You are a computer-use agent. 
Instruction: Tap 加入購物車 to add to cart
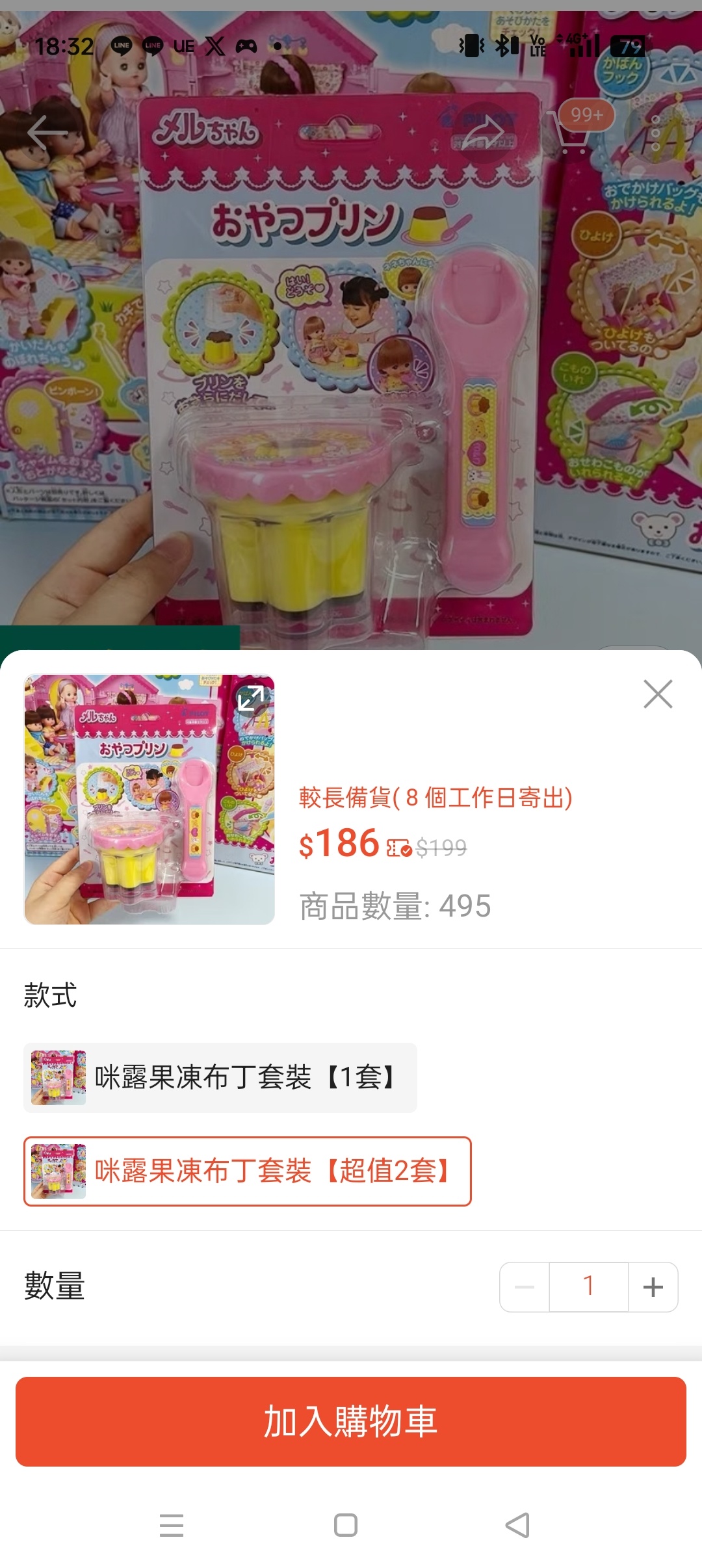(x=351, y=1421)
